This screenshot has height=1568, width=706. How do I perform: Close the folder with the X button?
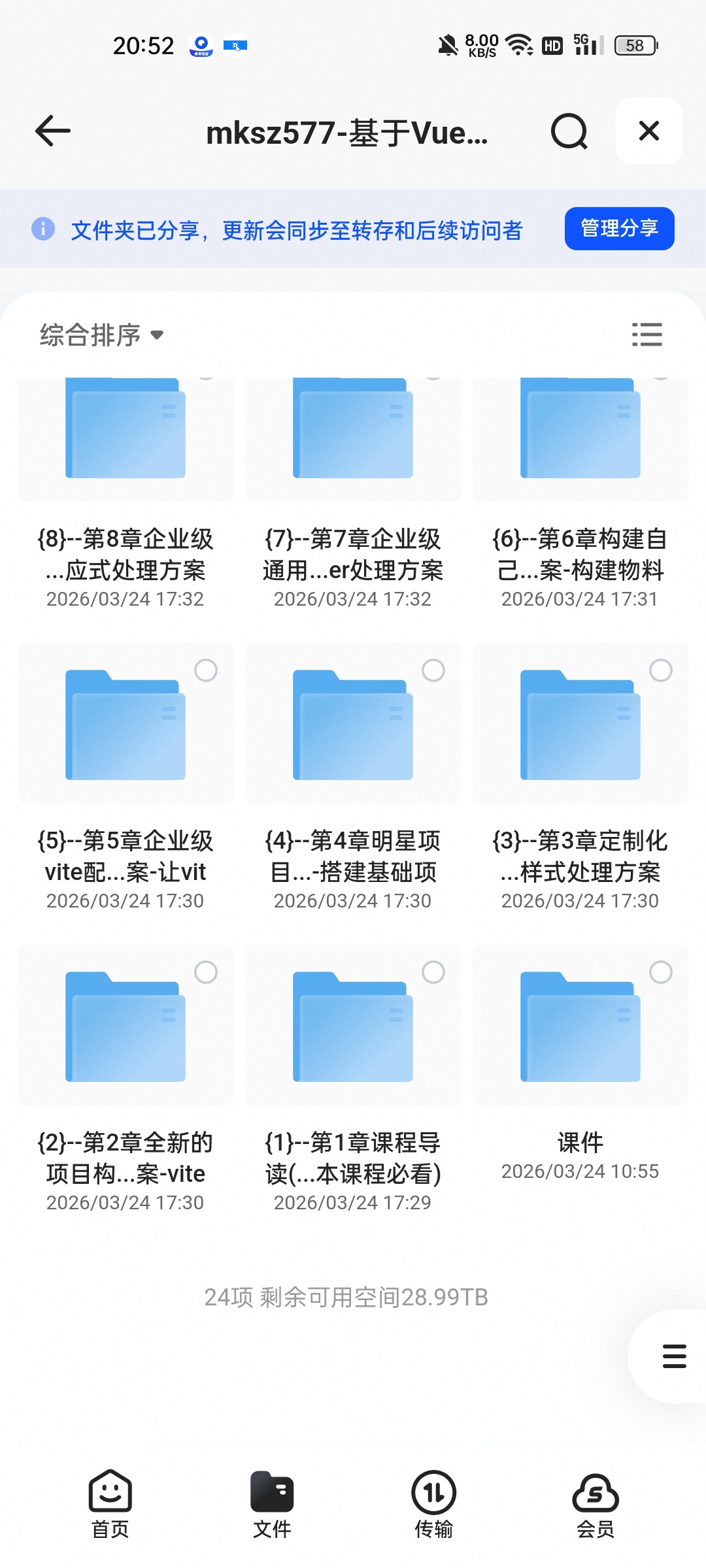(x=649, y=131)
